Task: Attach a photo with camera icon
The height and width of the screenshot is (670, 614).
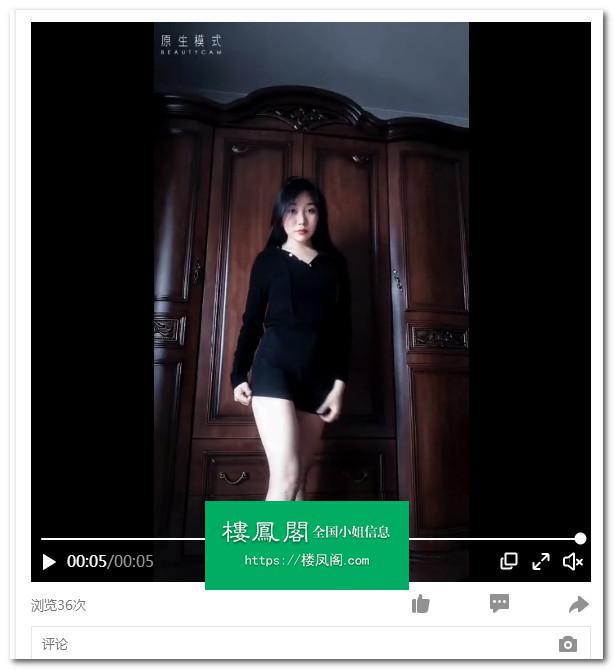Action: click(x=568, y=644)
